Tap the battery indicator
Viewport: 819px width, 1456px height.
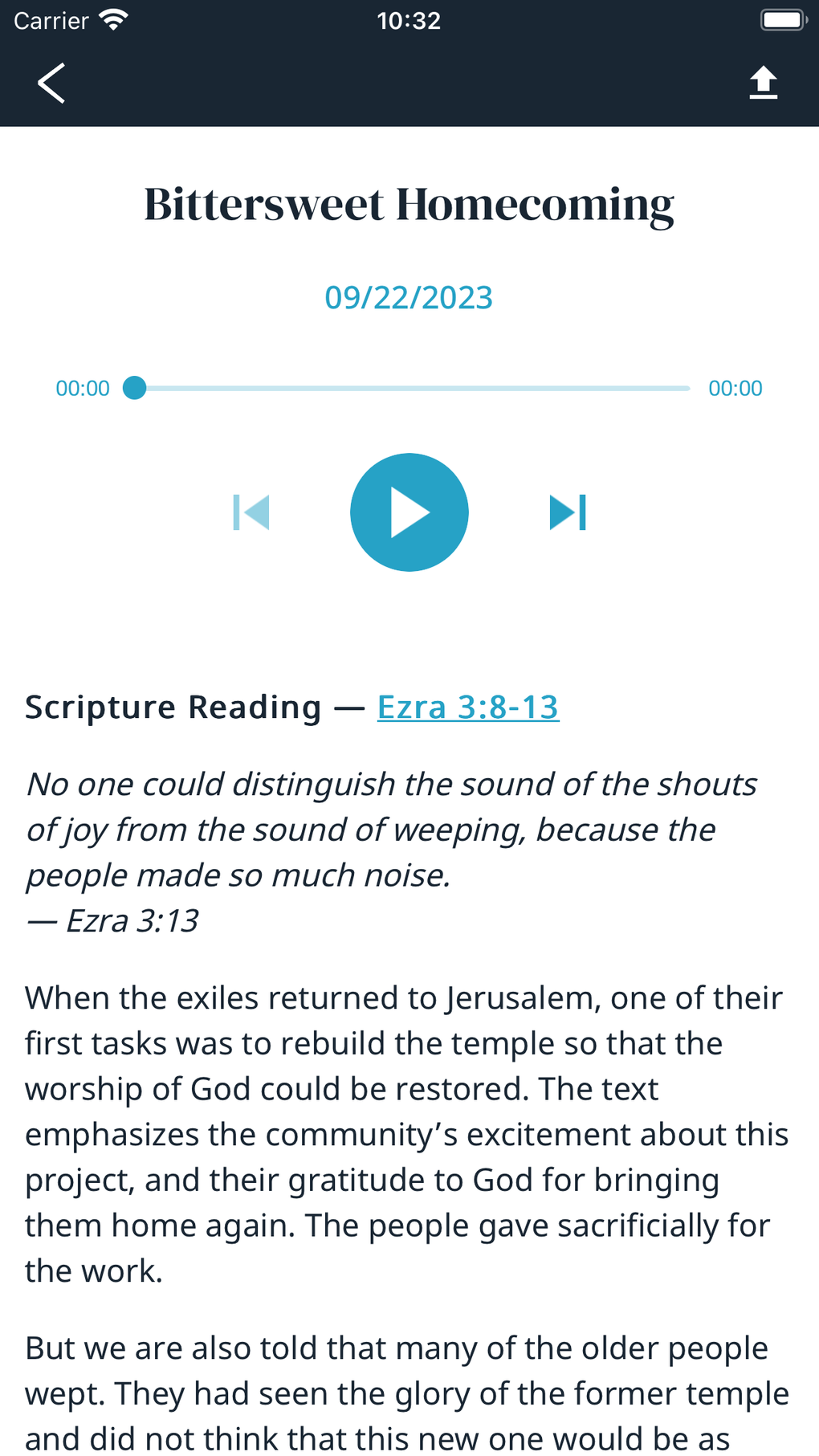(x=780, y=20)
